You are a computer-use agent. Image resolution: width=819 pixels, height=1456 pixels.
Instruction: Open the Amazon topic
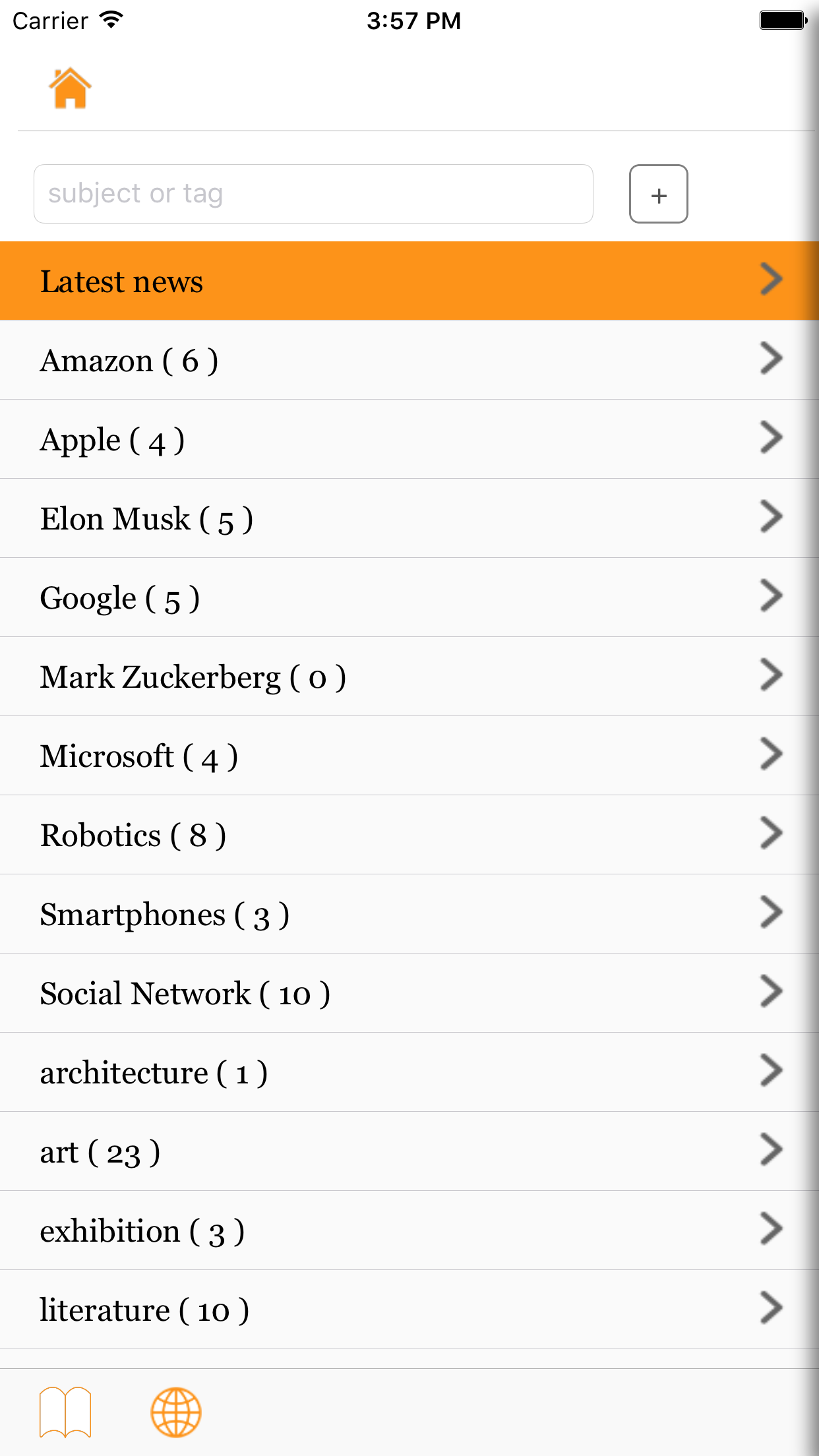(x=409, y=360)
